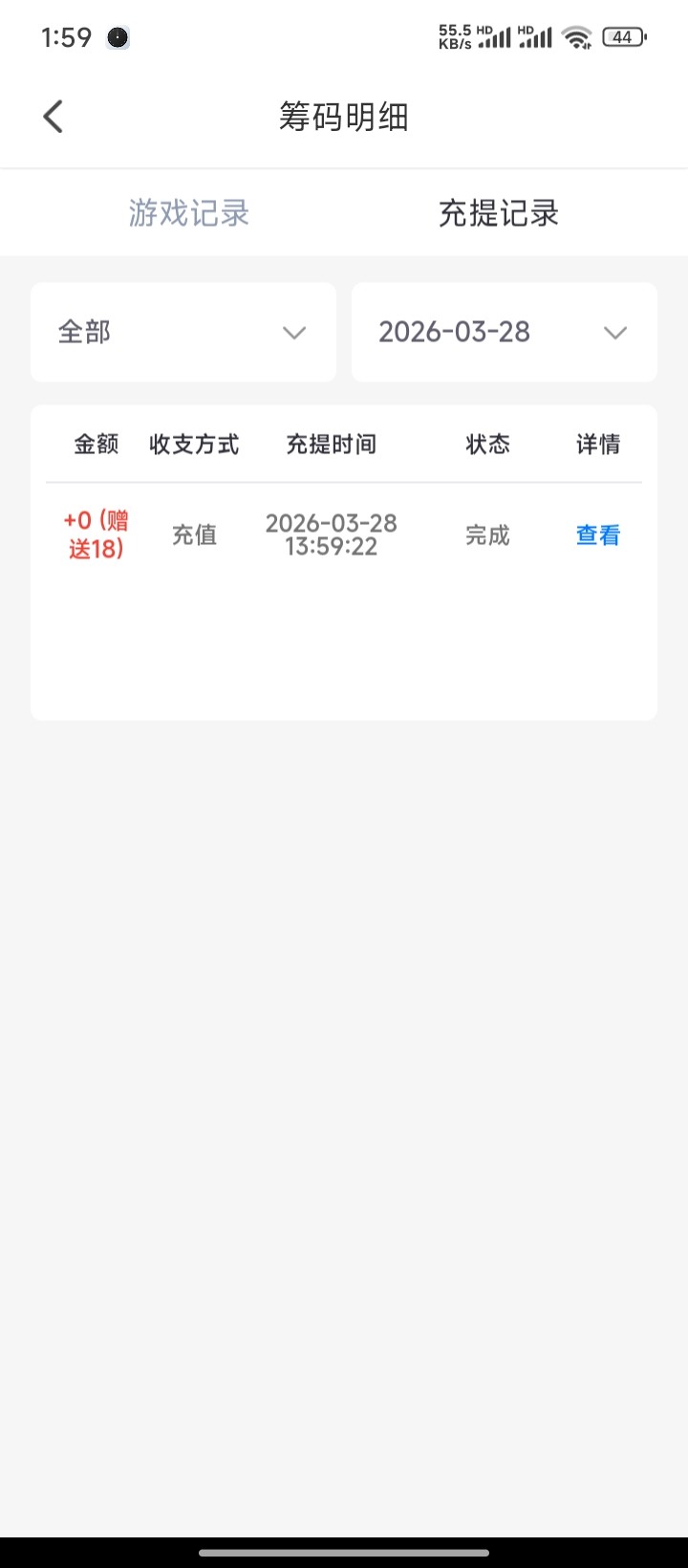Open the 2026-03-28 date picker

click(504, 333)
